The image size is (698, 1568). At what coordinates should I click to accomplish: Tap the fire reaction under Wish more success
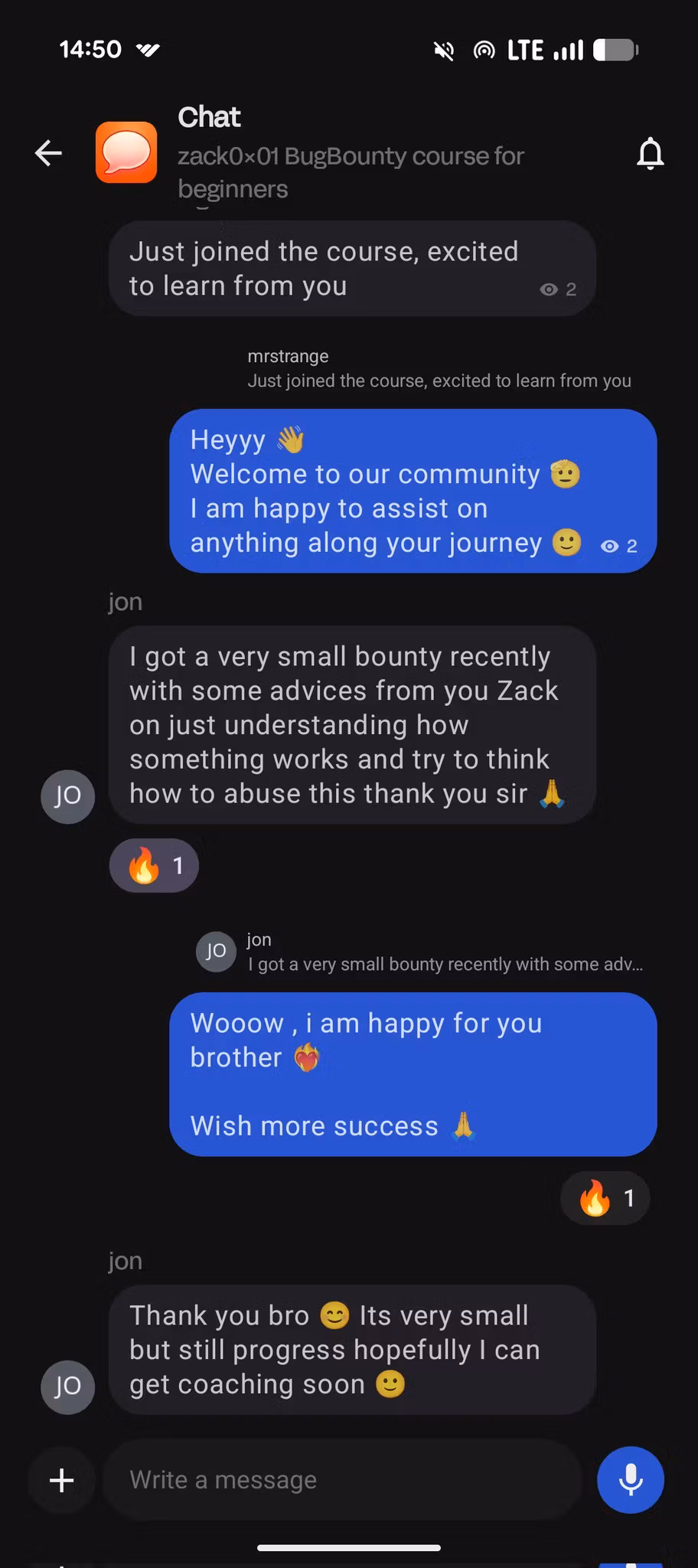pos(605,1198)
